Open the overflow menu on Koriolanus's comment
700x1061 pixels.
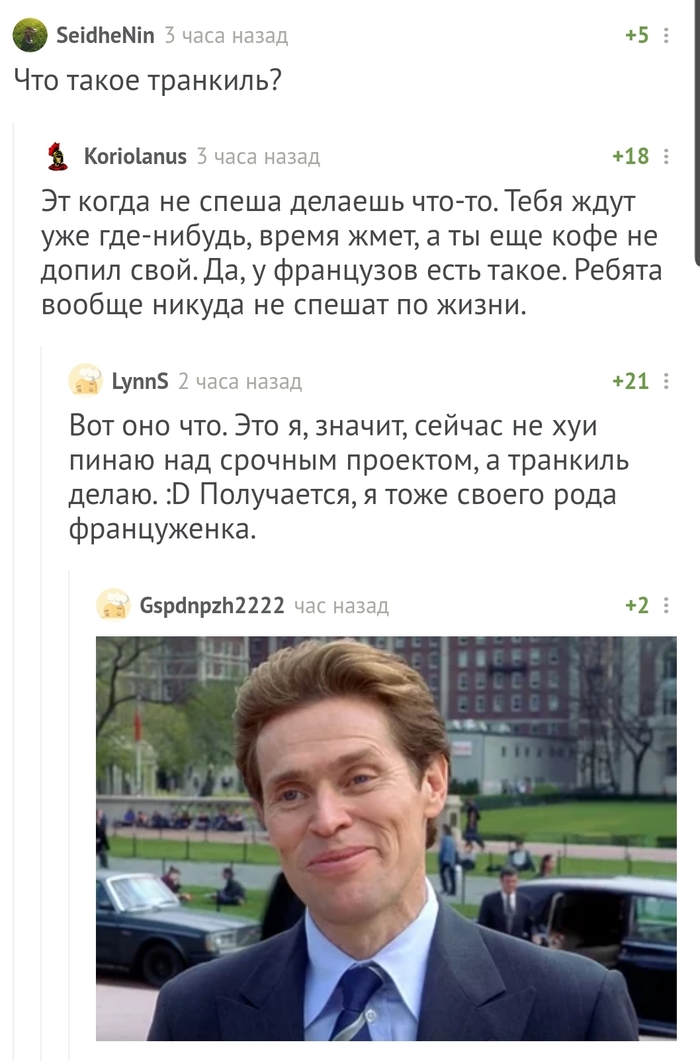(x=667, y=156)
